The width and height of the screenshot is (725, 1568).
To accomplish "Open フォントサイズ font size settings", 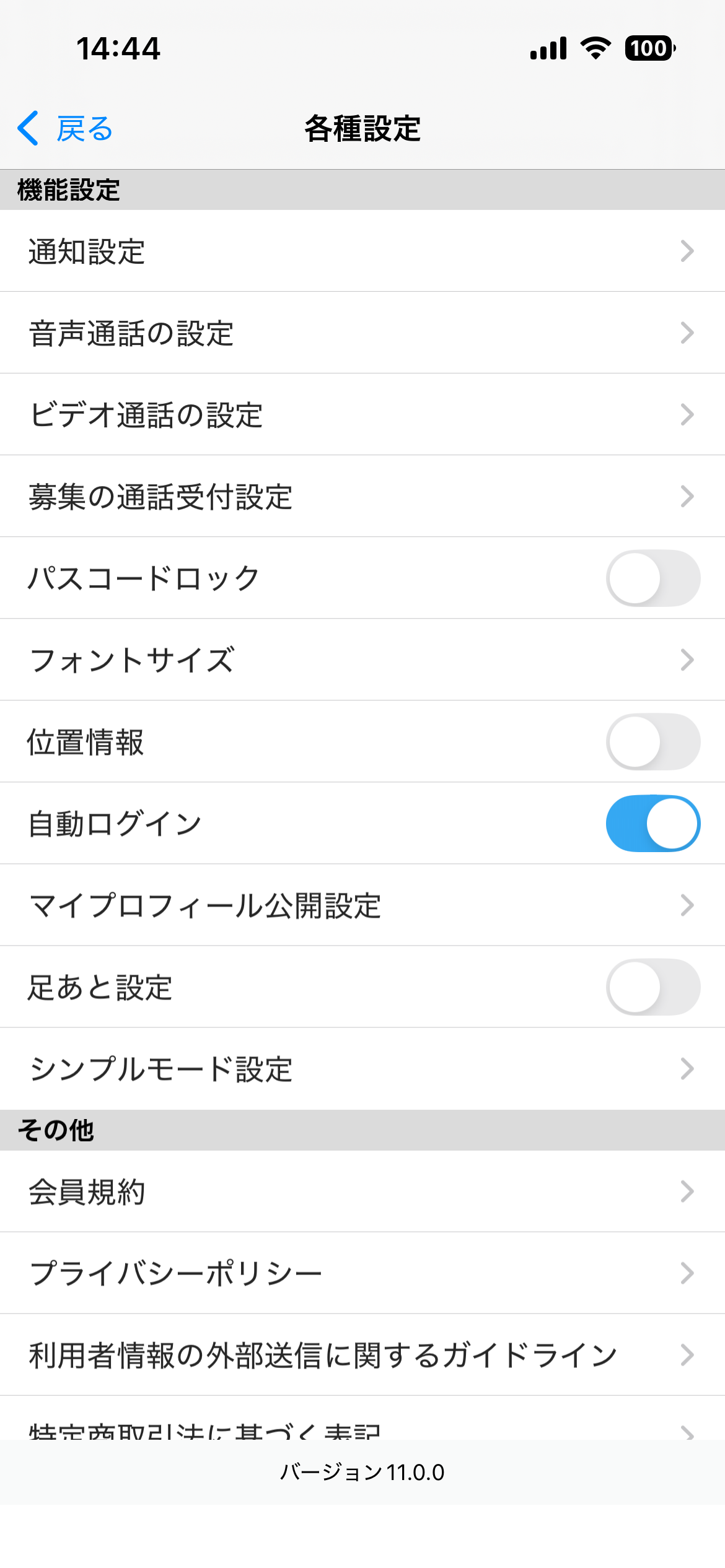I will tap(362, 660).
